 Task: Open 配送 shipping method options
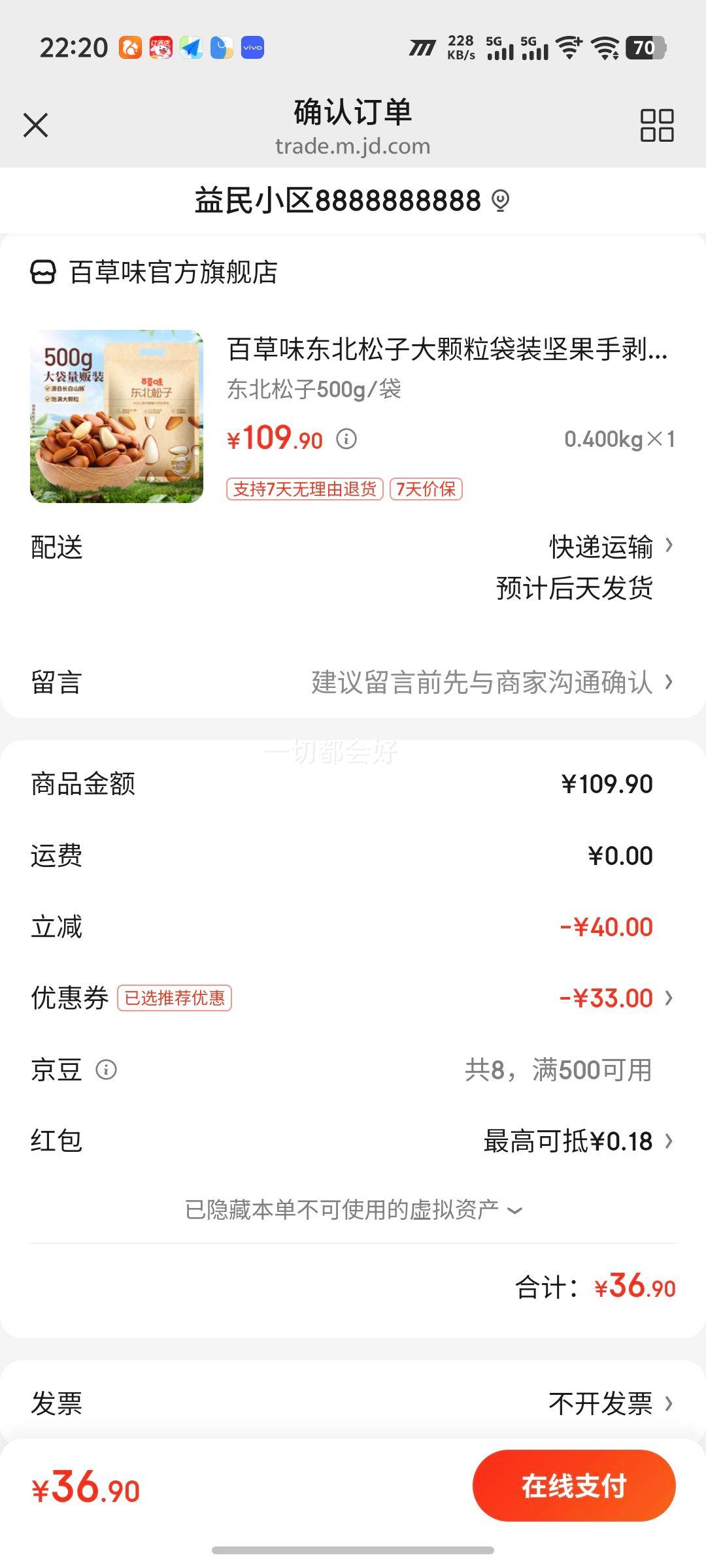[x=601, y=547]
